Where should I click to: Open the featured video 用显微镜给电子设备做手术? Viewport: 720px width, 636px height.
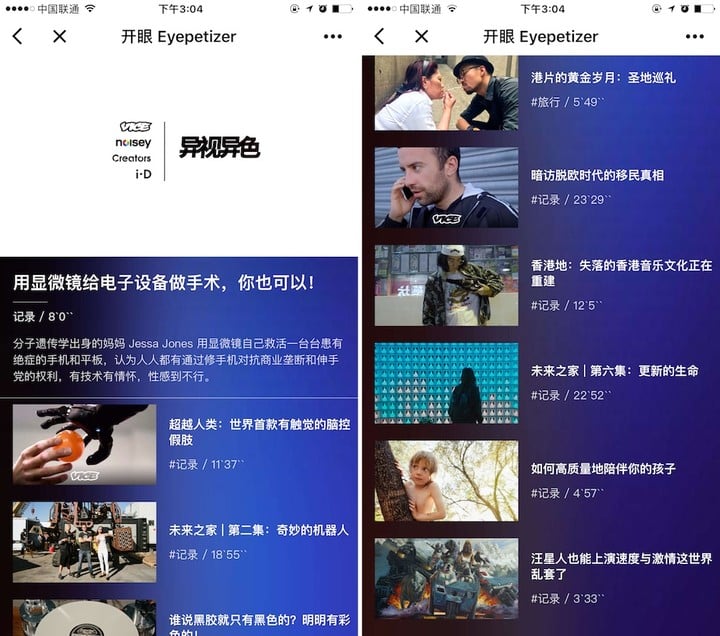click(x=165, y=283)
